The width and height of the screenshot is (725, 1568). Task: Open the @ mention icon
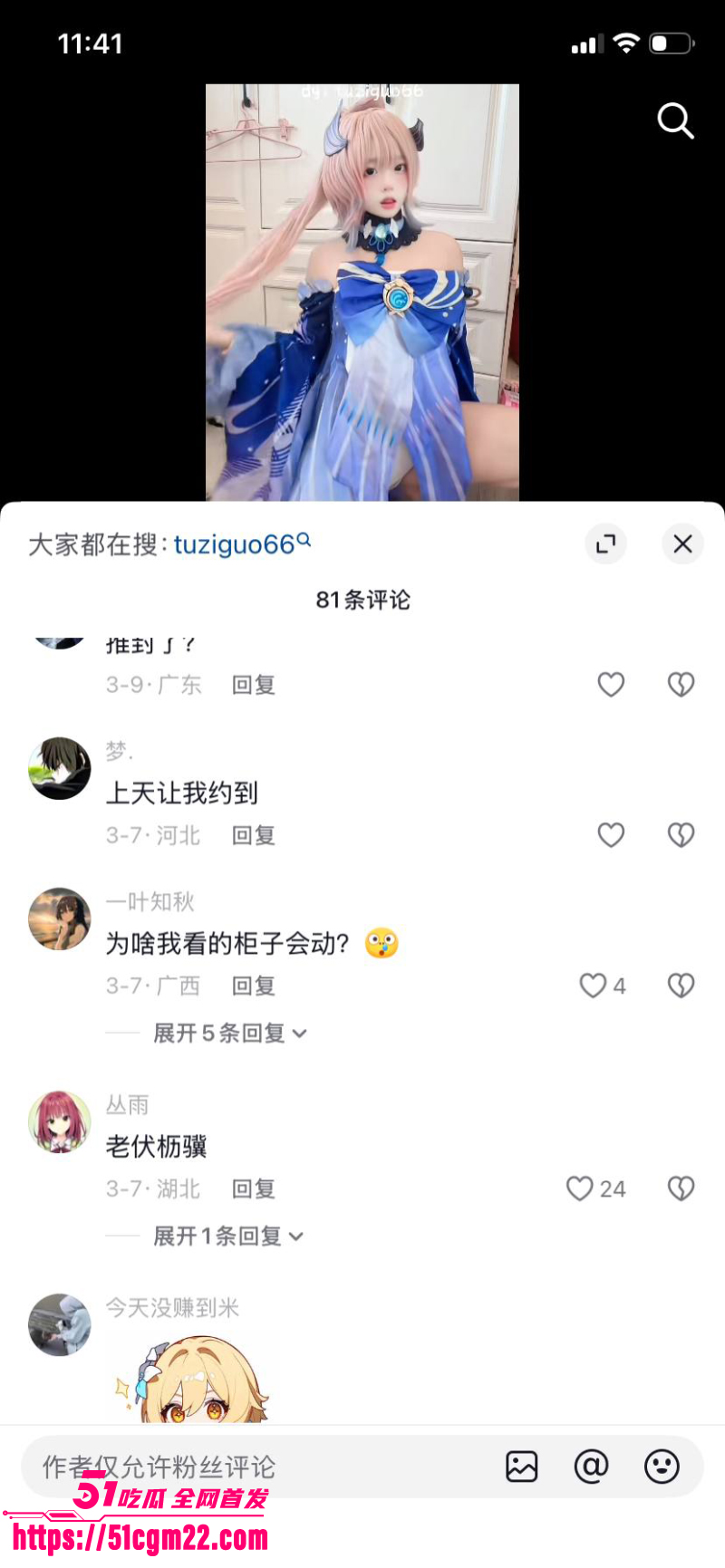click(x=591, y=1466)
